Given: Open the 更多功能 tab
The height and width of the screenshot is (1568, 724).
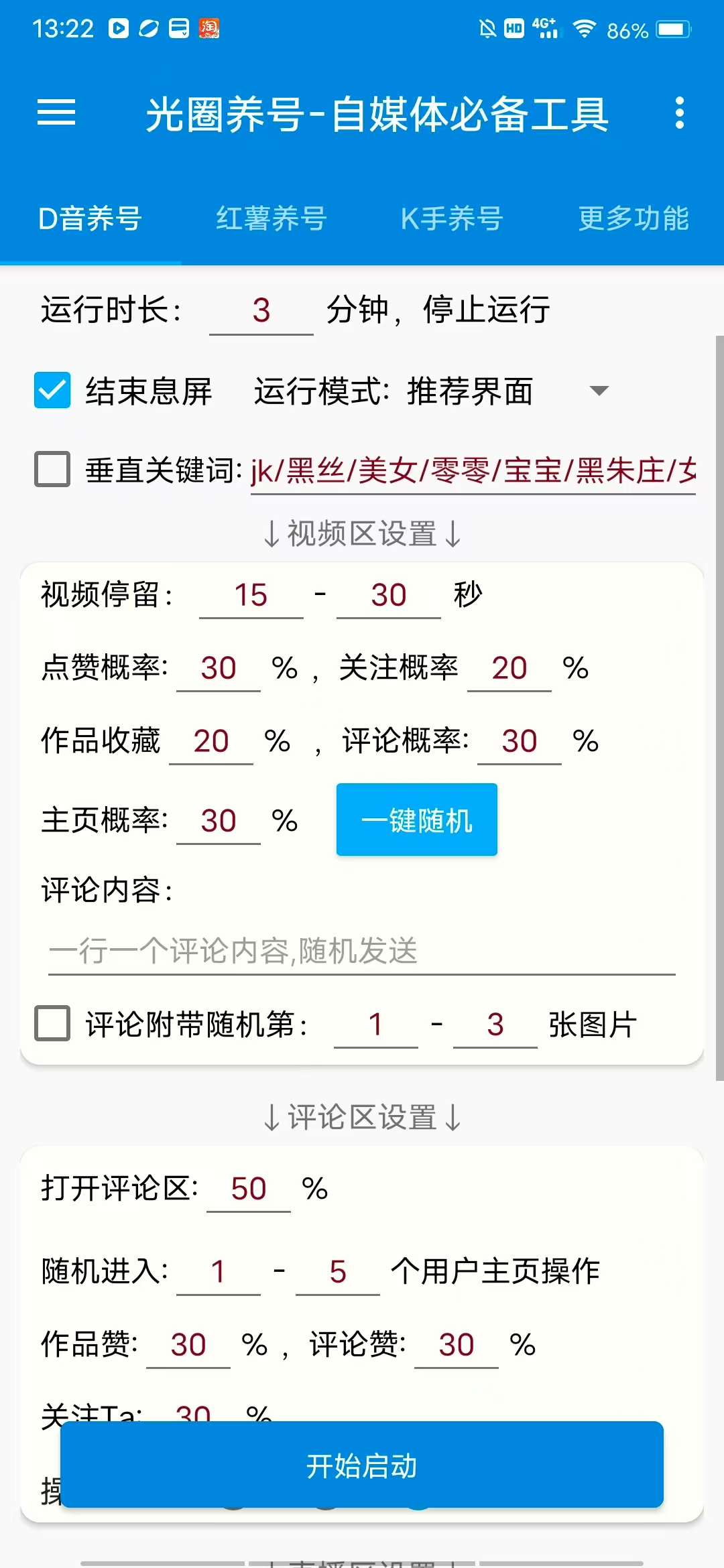Looking at the screenshot, I should click(633, 218).
